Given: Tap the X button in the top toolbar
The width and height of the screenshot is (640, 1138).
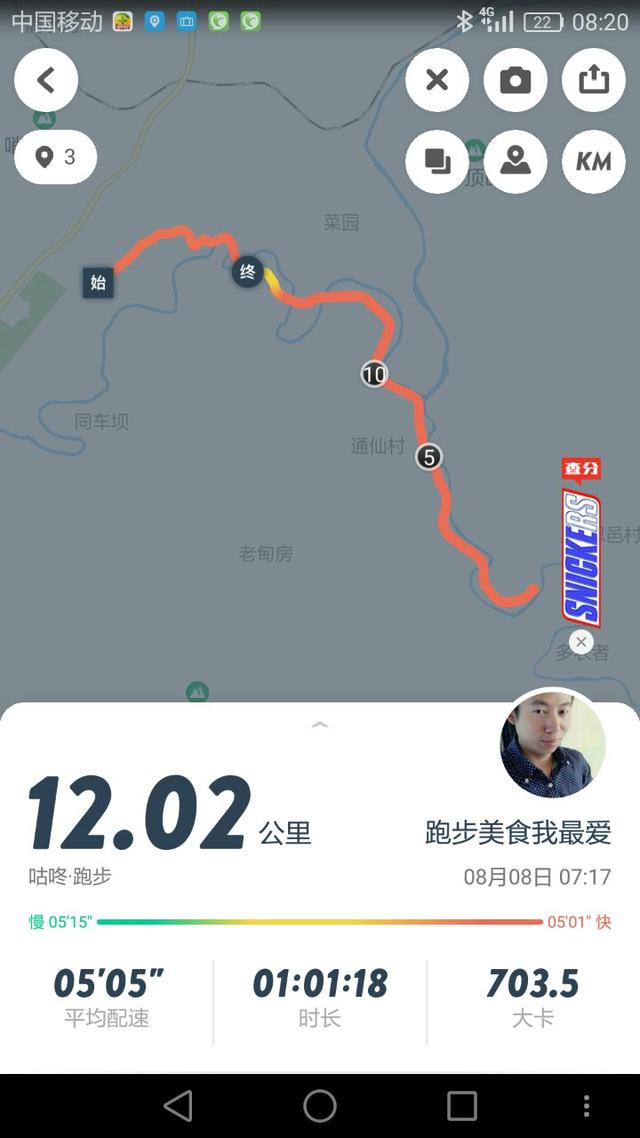Looking at the screenshot, I should point(437,80).
